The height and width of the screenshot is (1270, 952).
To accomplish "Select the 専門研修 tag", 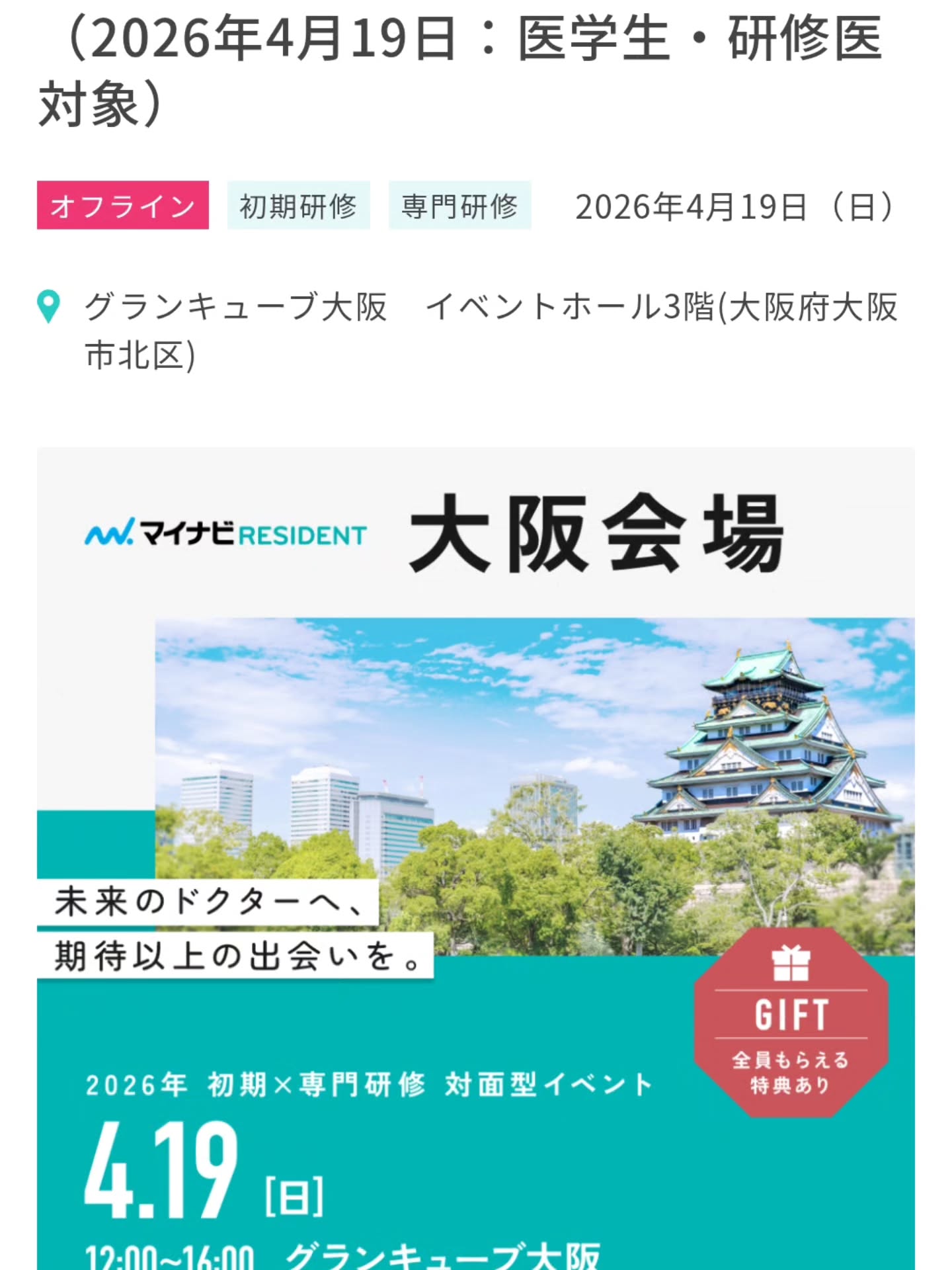I will click(x=459, y=205).
